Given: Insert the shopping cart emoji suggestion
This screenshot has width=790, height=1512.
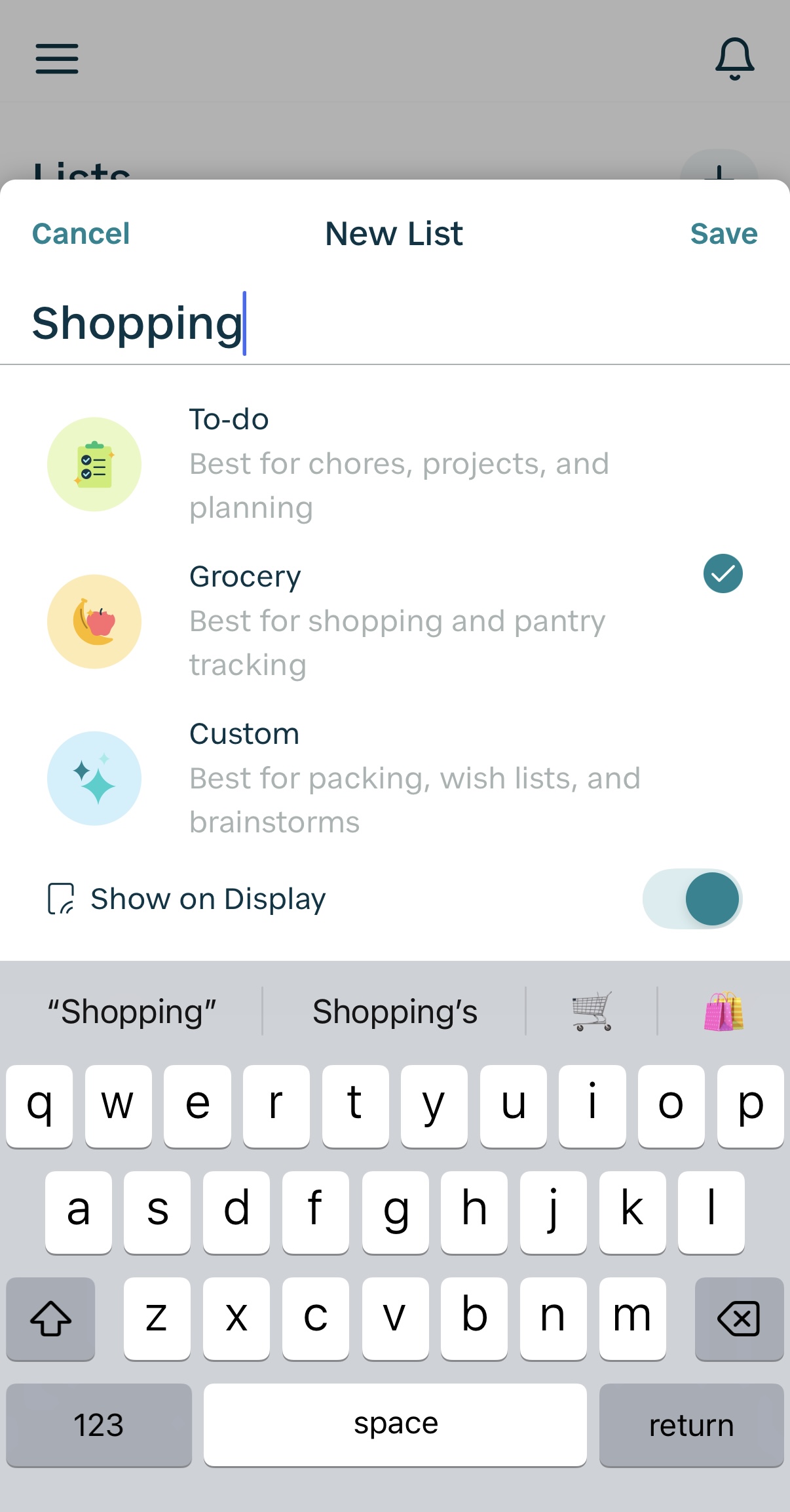Looking at the screenshot, I should pyautogui.click(x=592, y=1011).
